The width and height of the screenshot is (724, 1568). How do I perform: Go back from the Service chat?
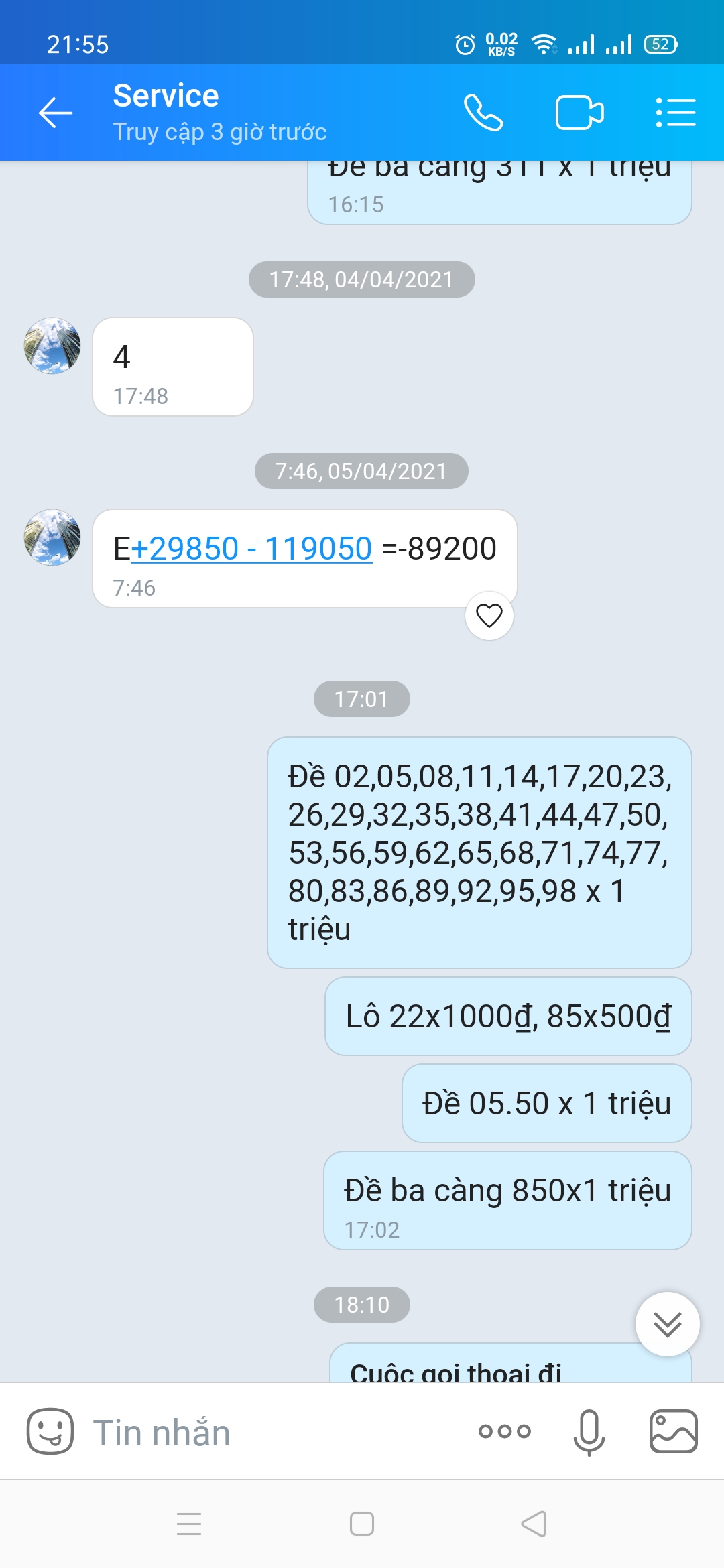pos(55,112)
